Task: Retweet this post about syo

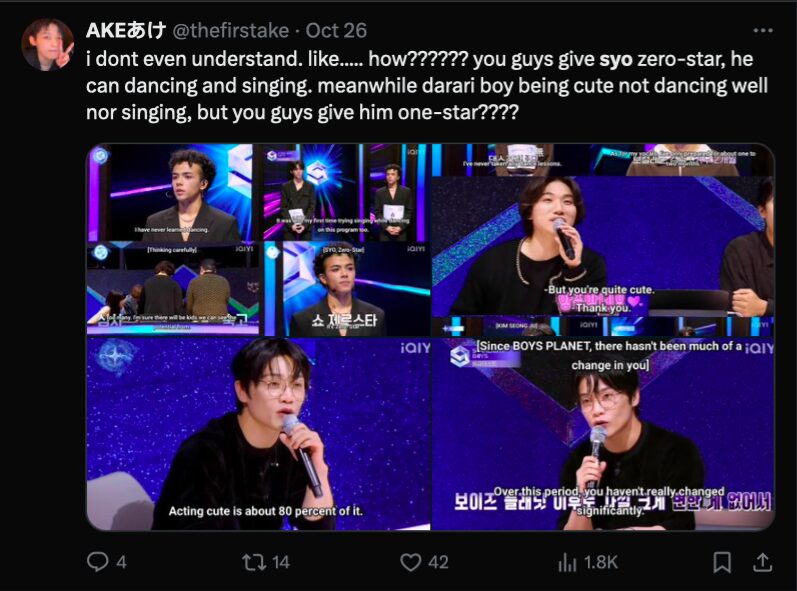Action: tap(254, 562)
